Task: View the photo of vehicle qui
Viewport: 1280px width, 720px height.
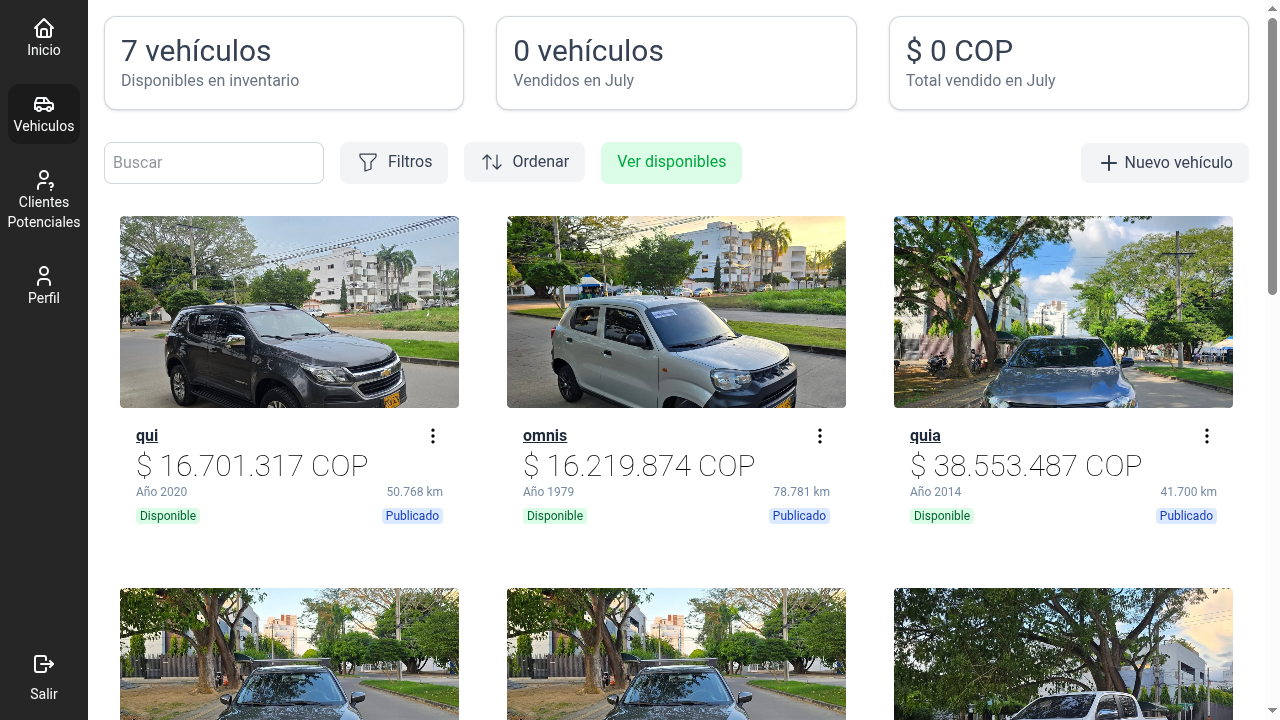Action: click(x=289, y=312)
